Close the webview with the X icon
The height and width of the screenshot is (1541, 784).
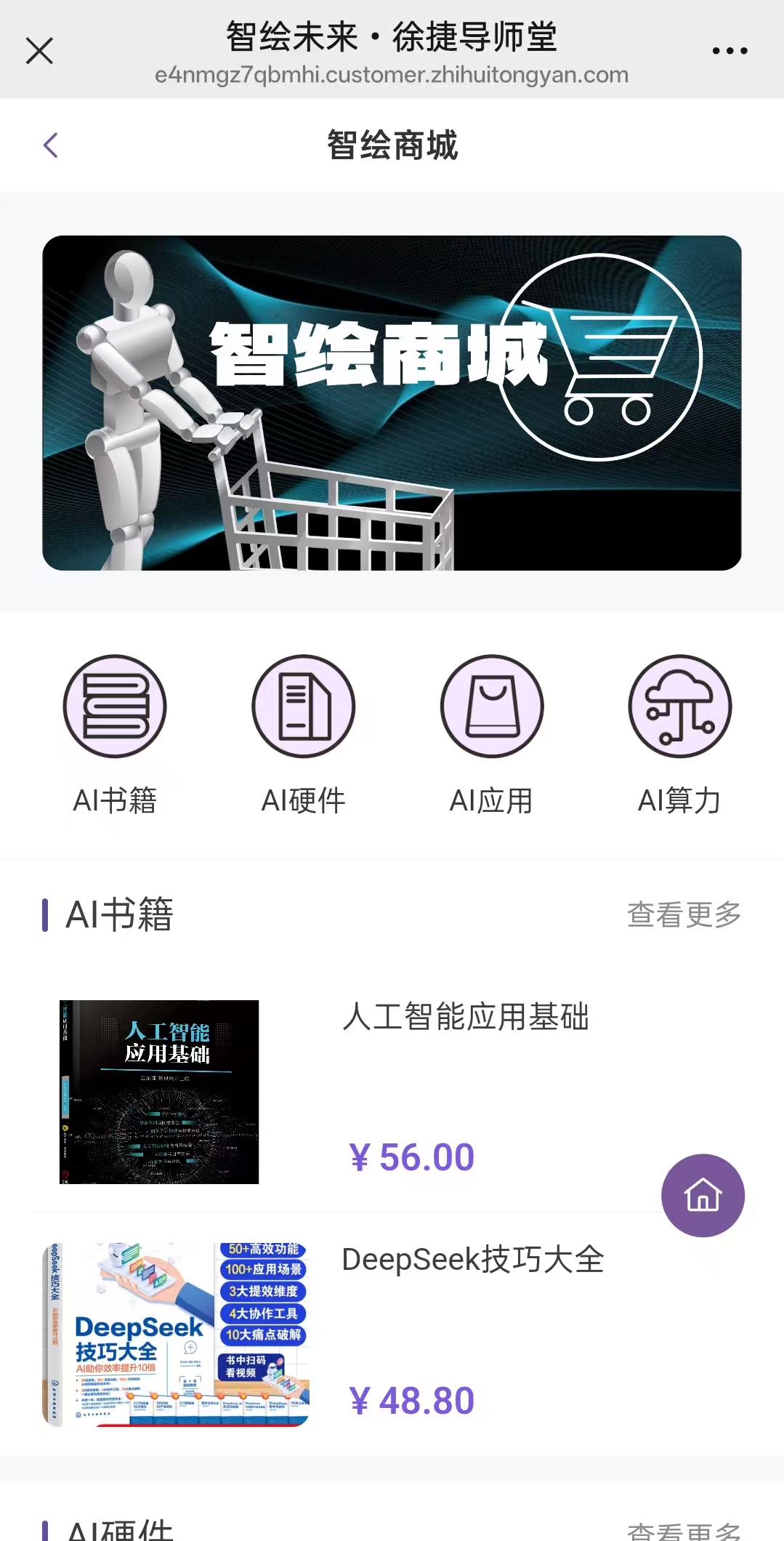coord(39,51)
